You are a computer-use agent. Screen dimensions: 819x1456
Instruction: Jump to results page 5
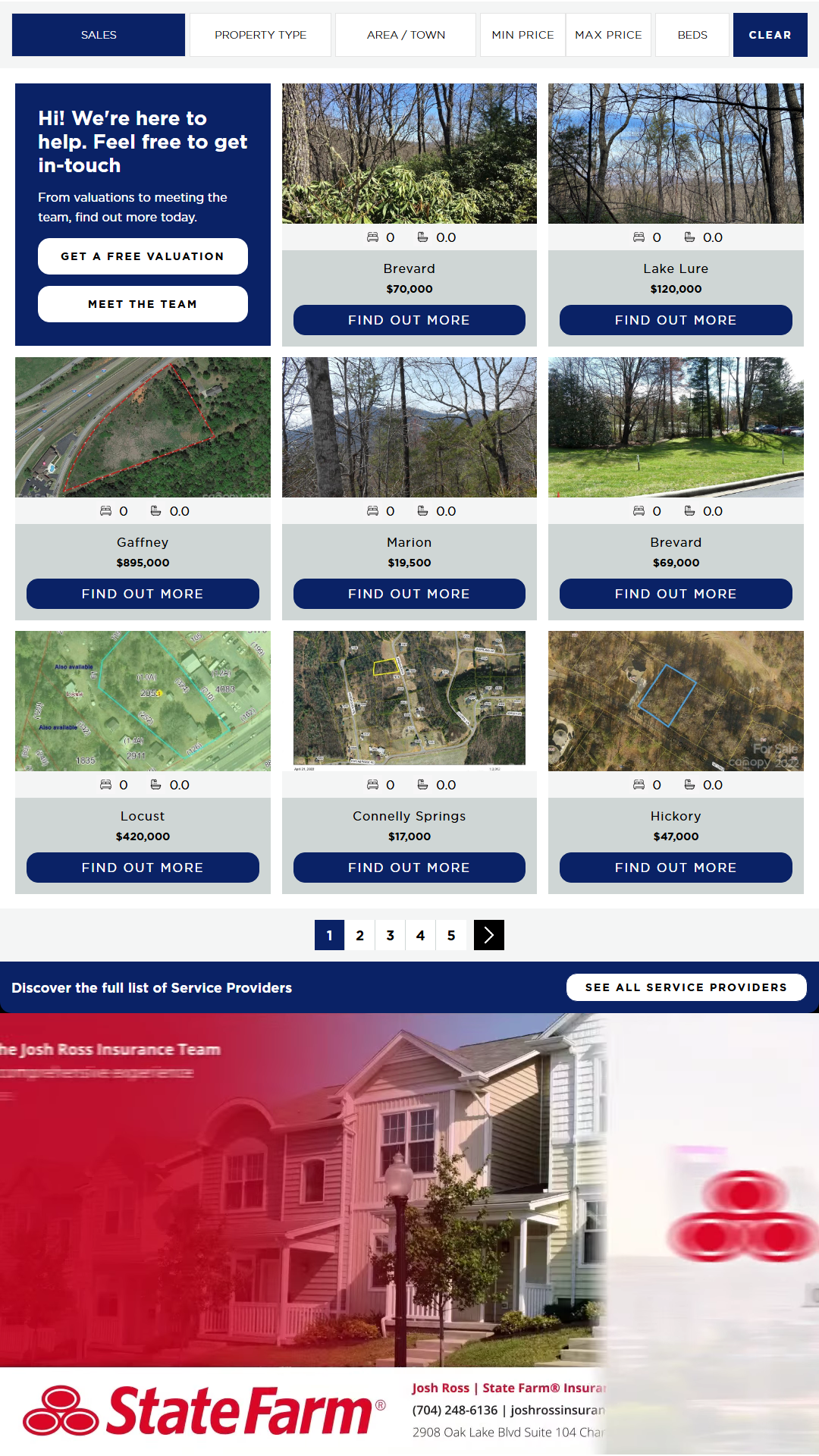tap(451, 935)
